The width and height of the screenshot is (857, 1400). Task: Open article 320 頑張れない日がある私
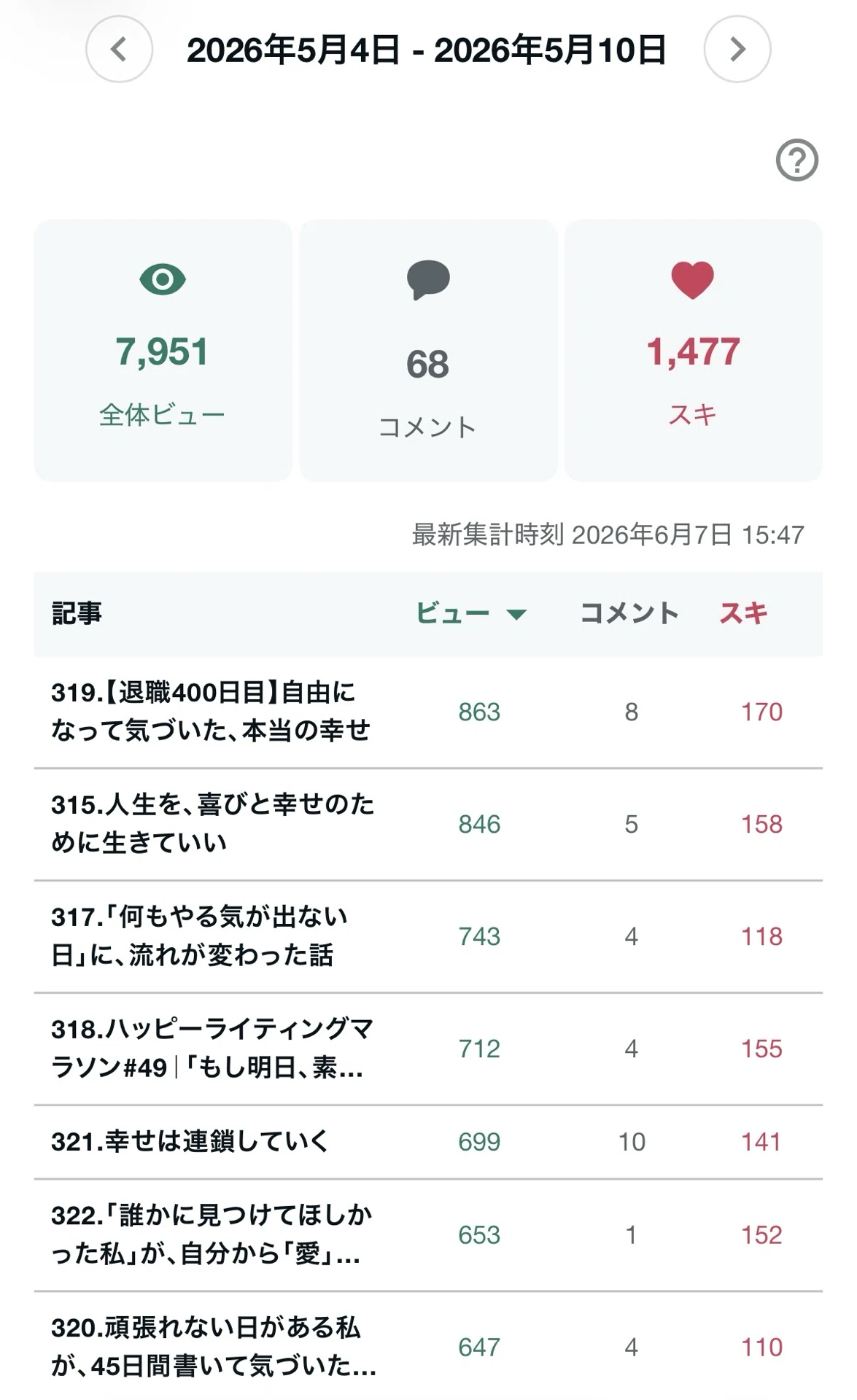pyautogui.click(x=214, y=1347)
